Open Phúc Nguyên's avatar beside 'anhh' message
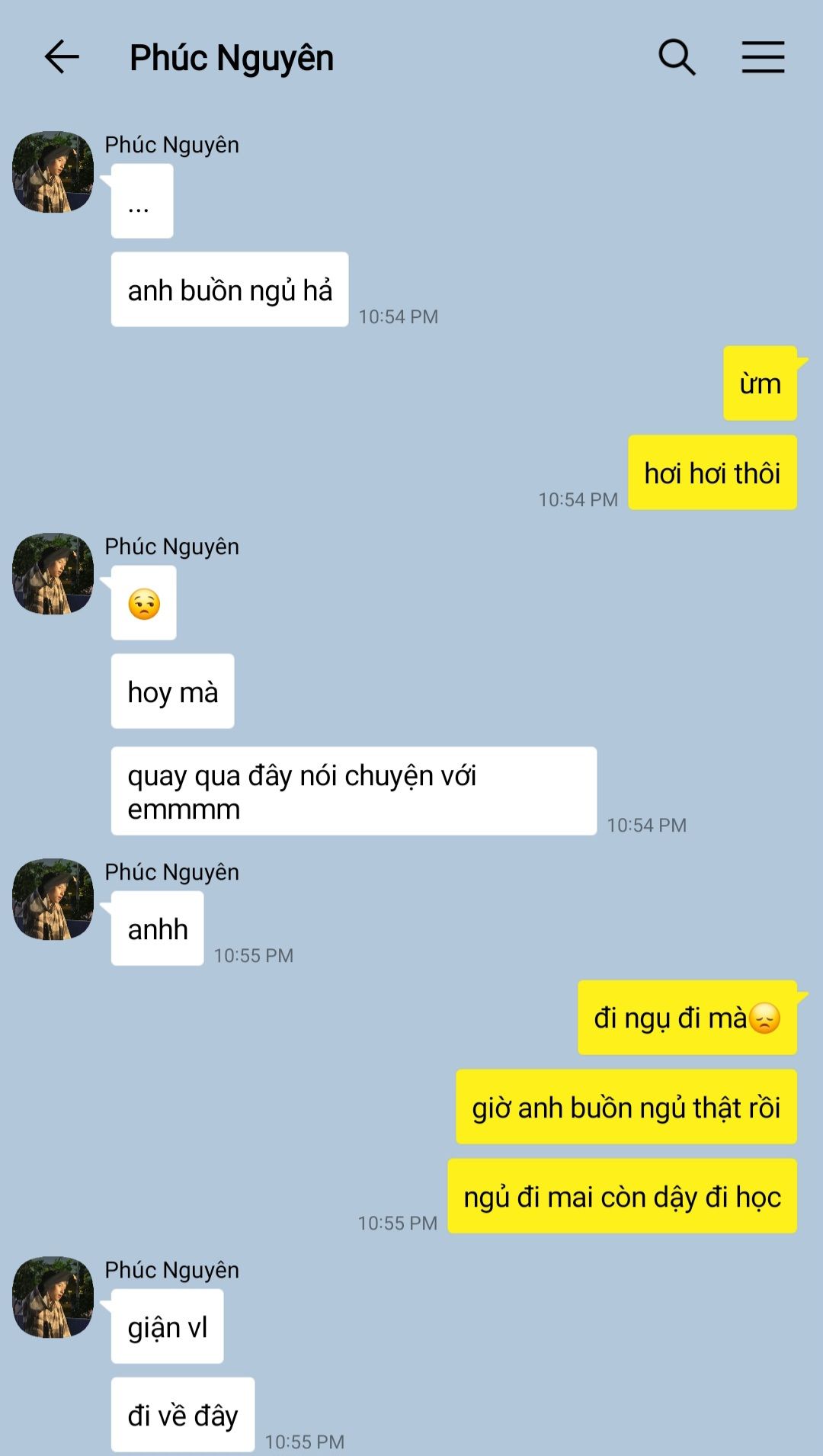 (53, 900)
